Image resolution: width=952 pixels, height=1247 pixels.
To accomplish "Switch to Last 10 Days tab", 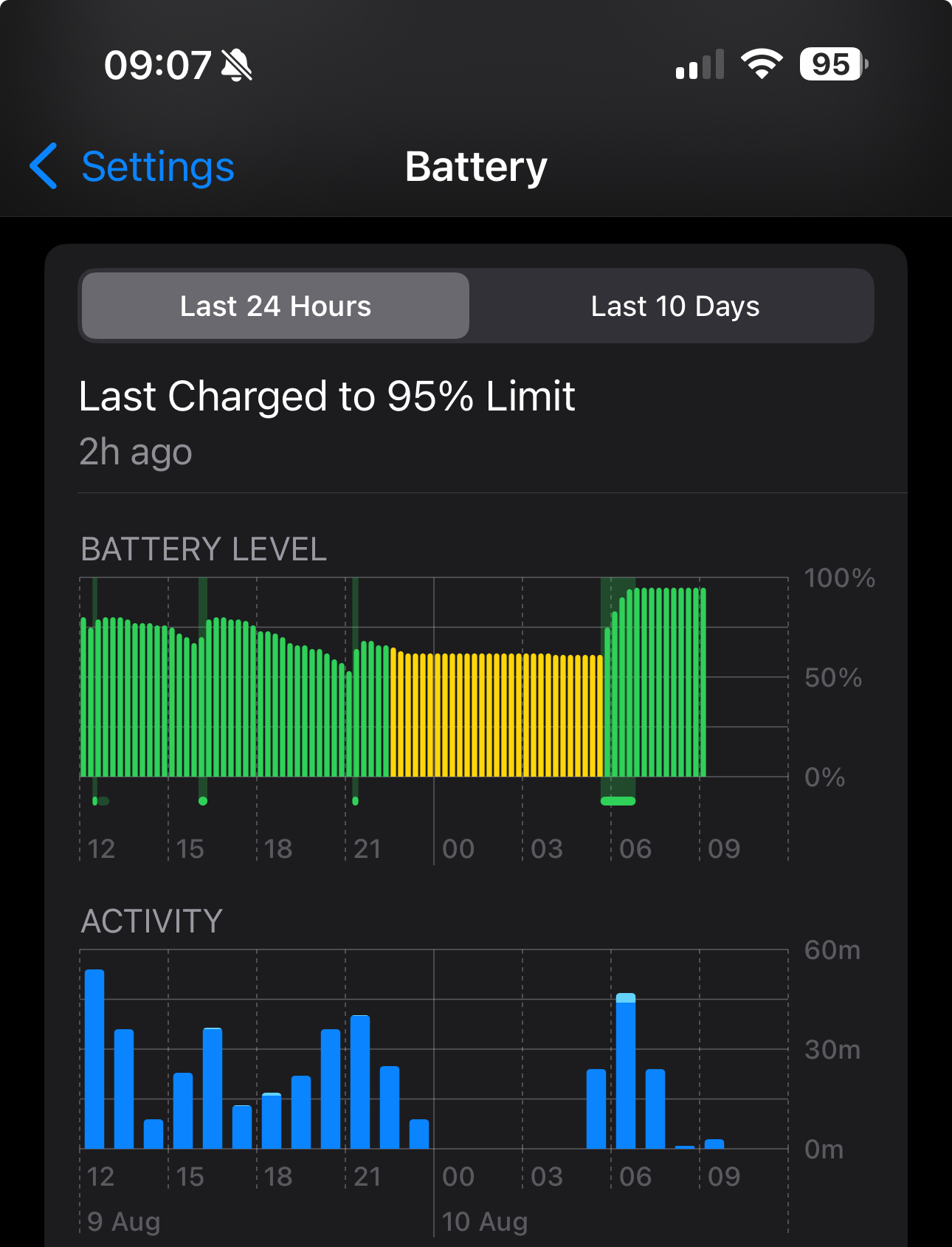I will coord(675,306).
